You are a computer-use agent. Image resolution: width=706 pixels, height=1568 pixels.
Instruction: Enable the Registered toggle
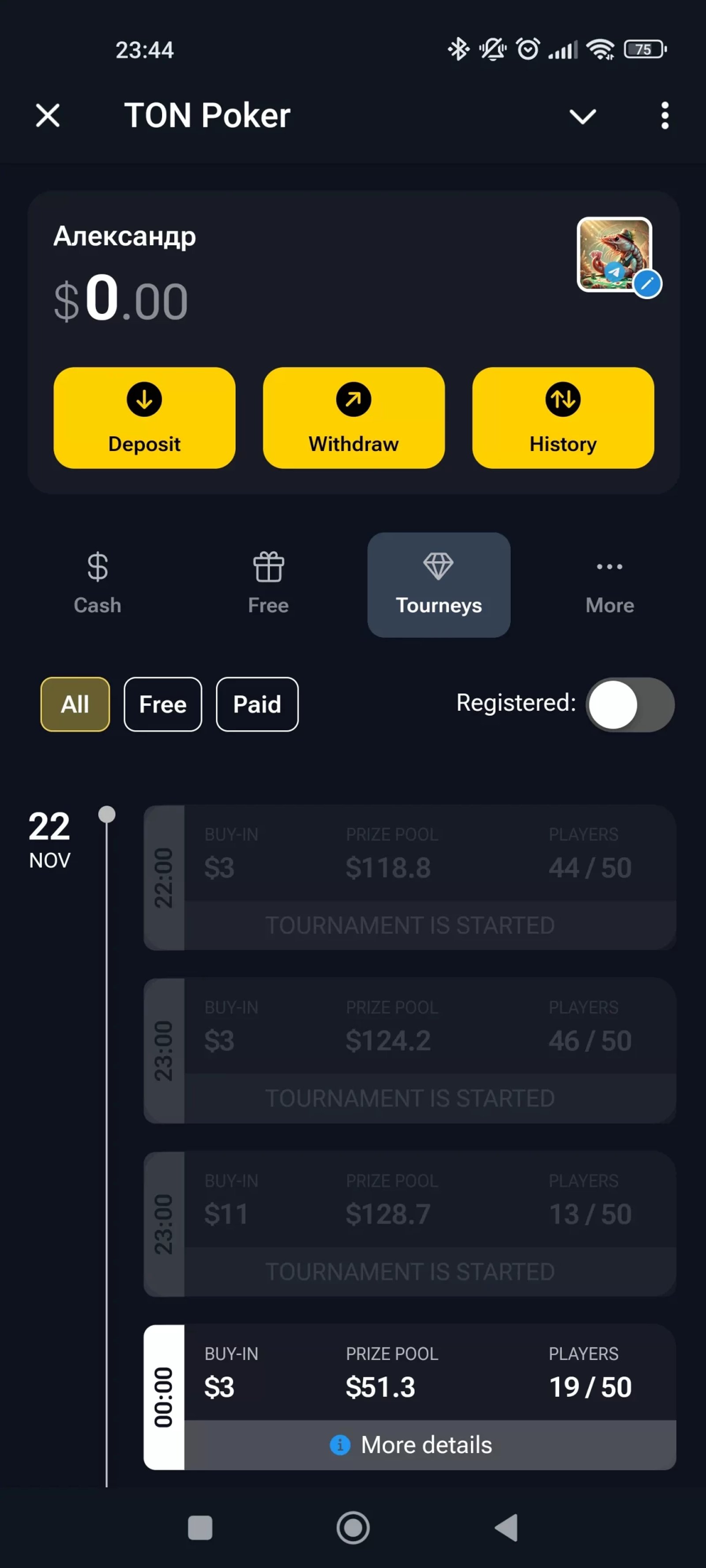(x=630, y=704)
